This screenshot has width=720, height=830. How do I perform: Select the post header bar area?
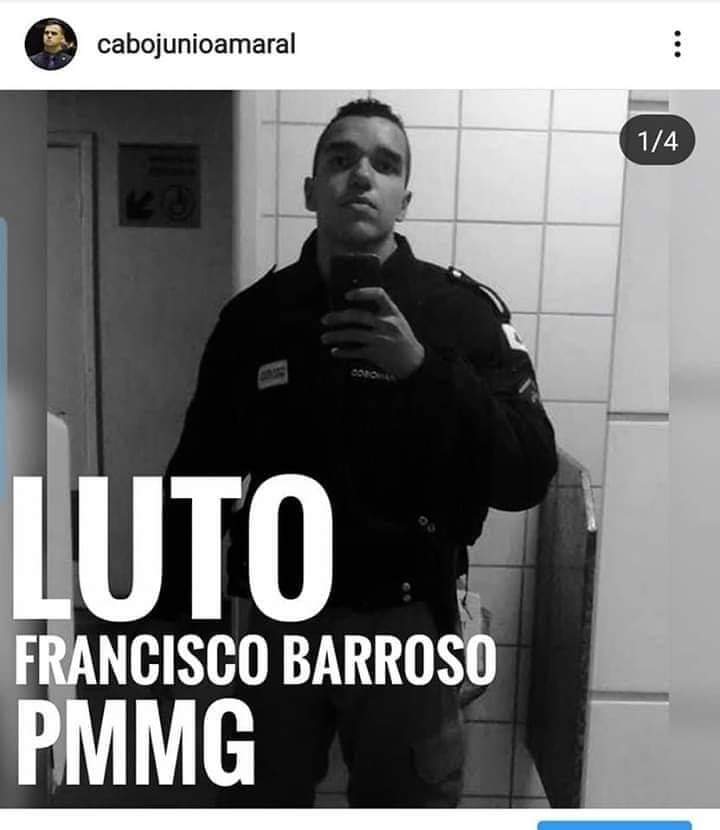click(x=360, y=43)
